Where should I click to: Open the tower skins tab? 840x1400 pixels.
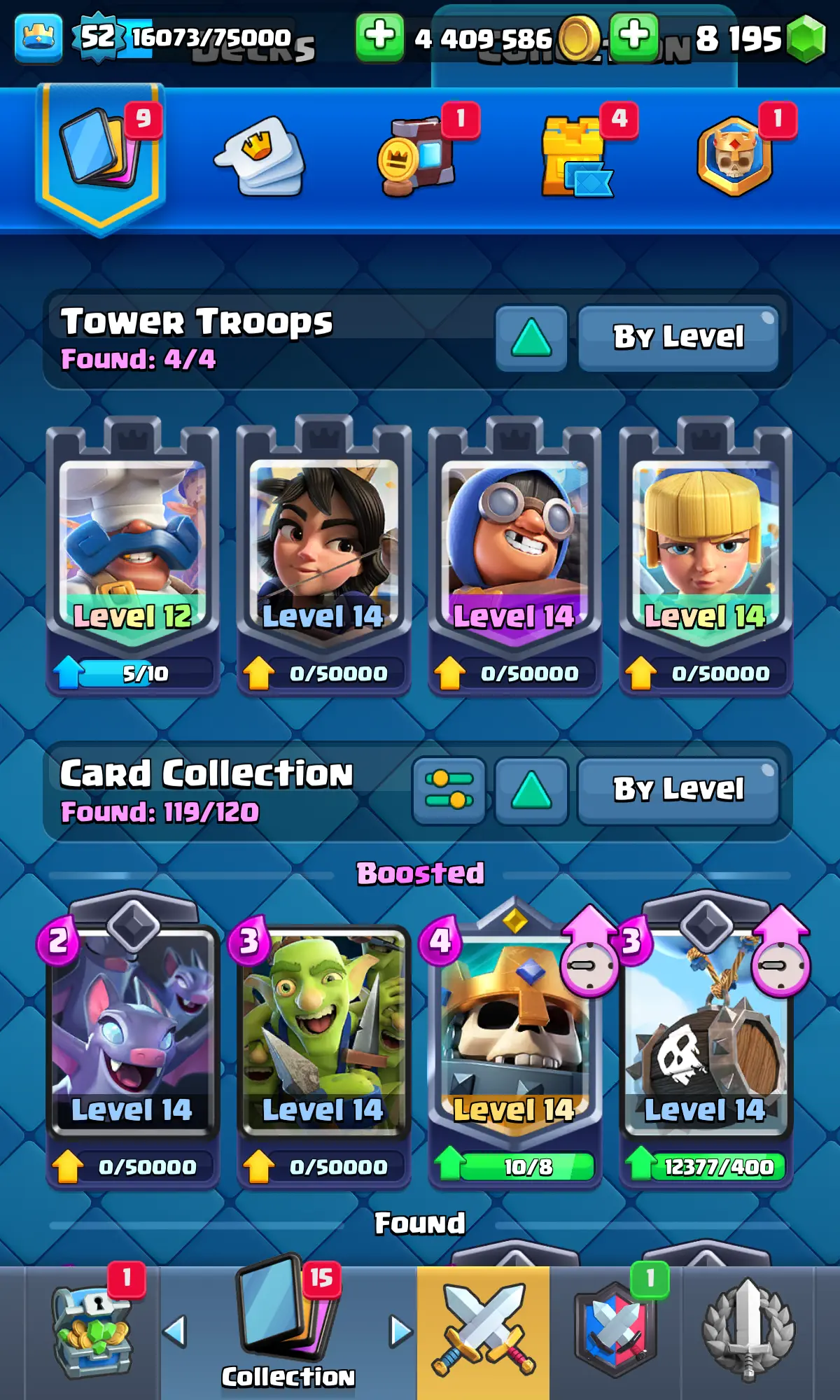575,157
